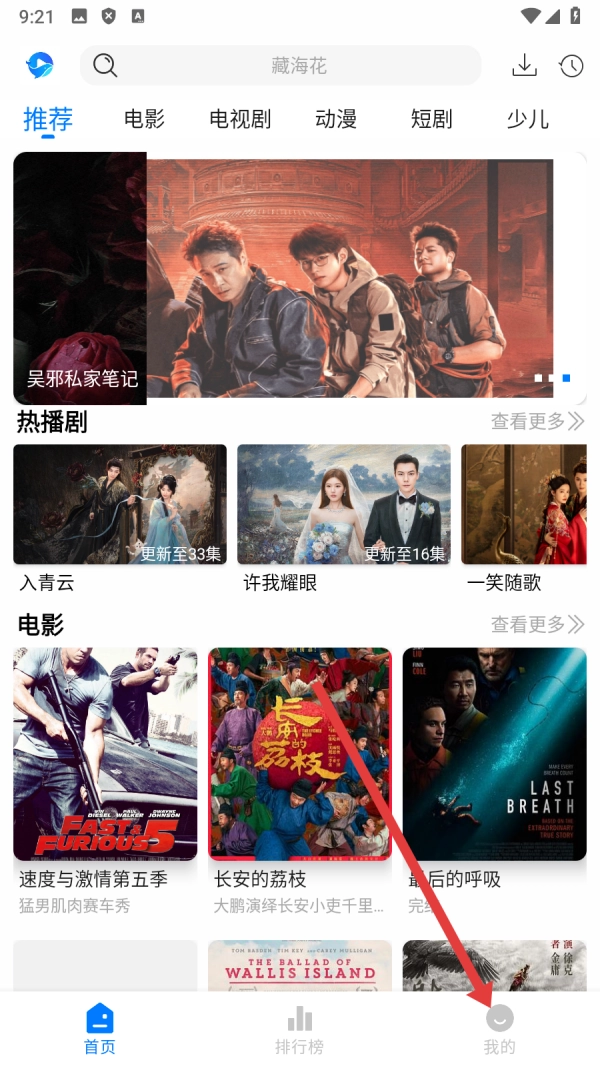Open the 少儿 tab
Viewport: 600px width, 1066px height.
pyautogui.click(x=527, y=120)
